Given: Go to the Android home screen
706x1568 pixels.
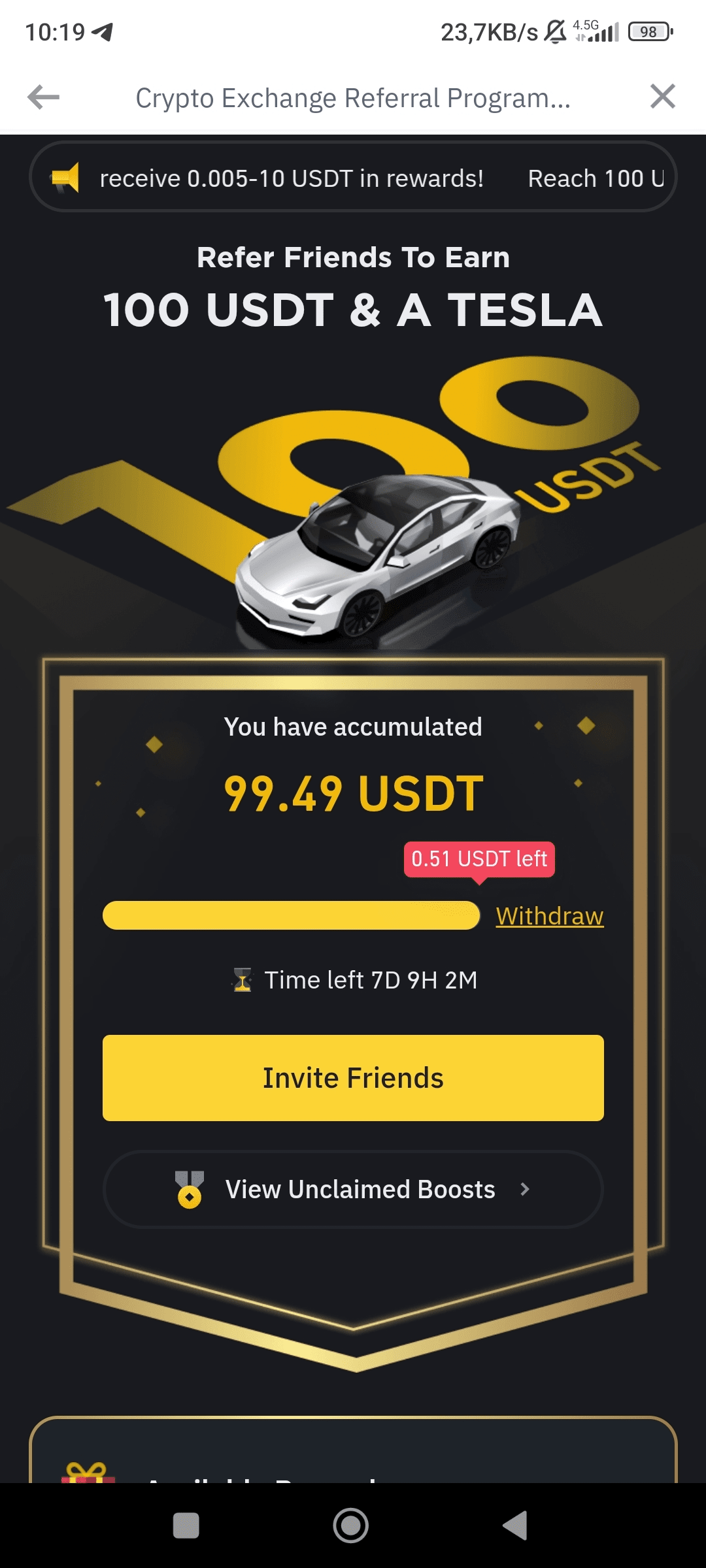Looking at the screenshot, I should pyautogui.click(x=351, y=1526).
